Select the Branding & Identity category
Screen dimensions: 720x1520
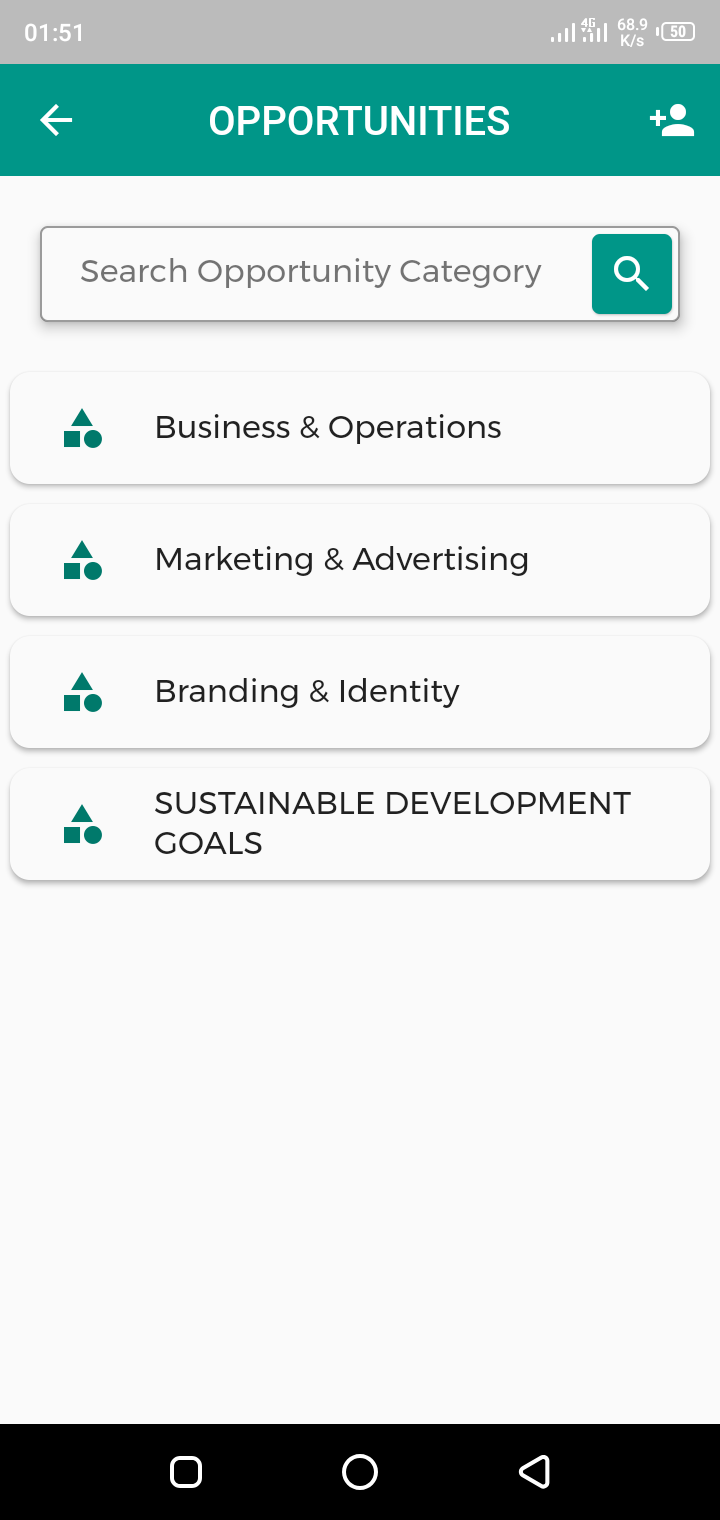[x=360, y=692]
